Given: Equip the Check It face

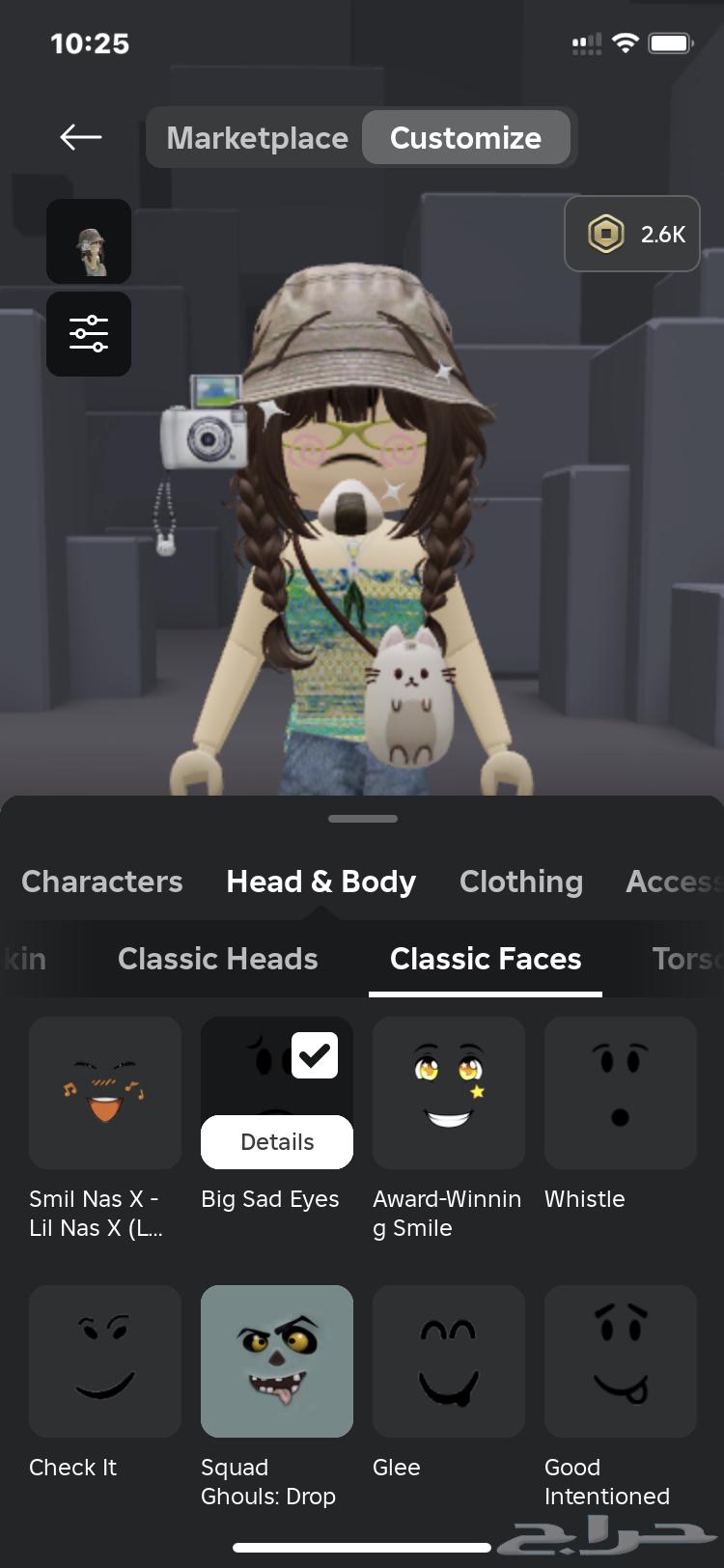Looking at the screenshot, I should (x=105, y=1360).
